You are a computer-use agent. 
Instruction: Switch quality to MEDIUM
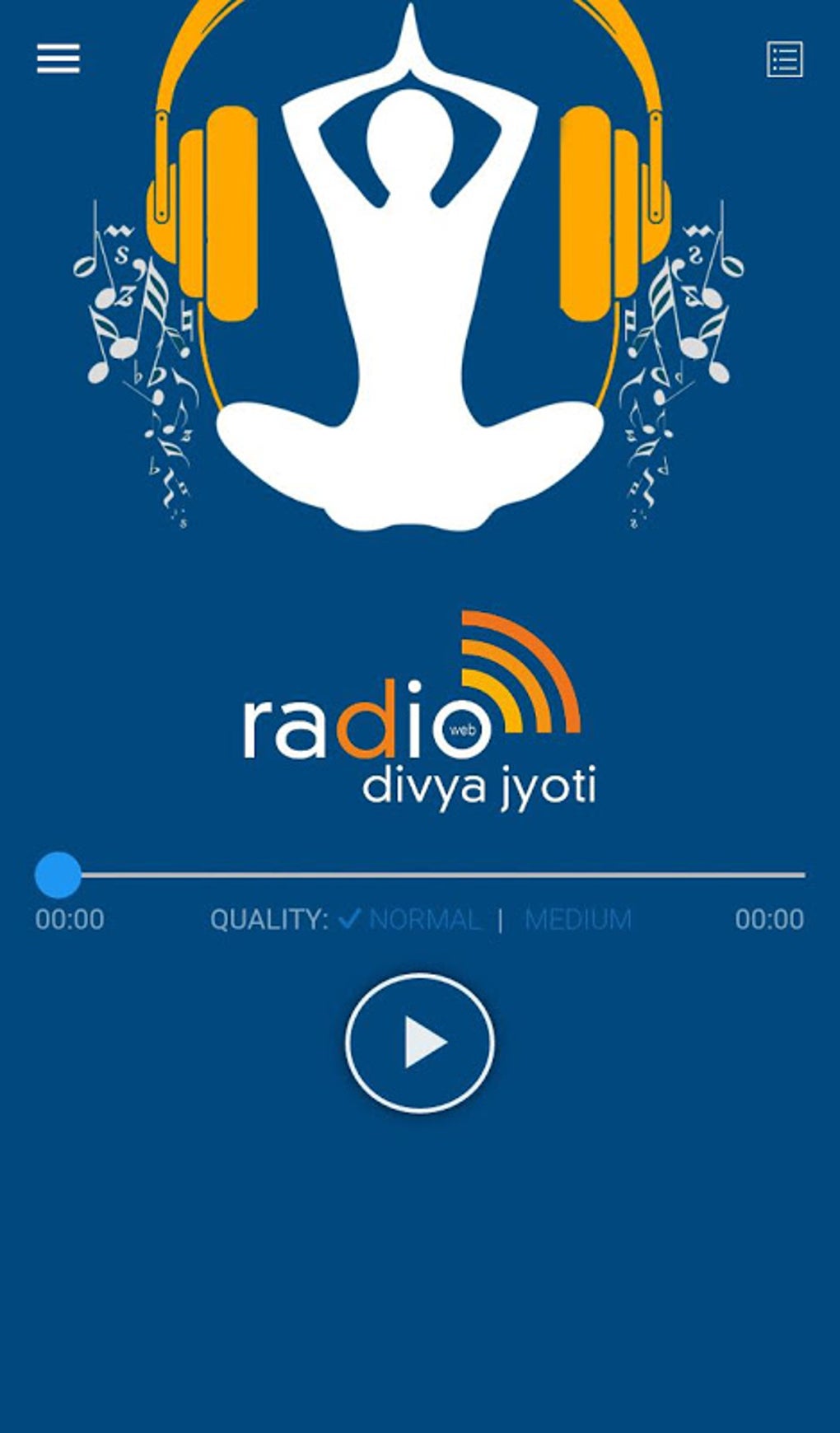pos(578,919)
